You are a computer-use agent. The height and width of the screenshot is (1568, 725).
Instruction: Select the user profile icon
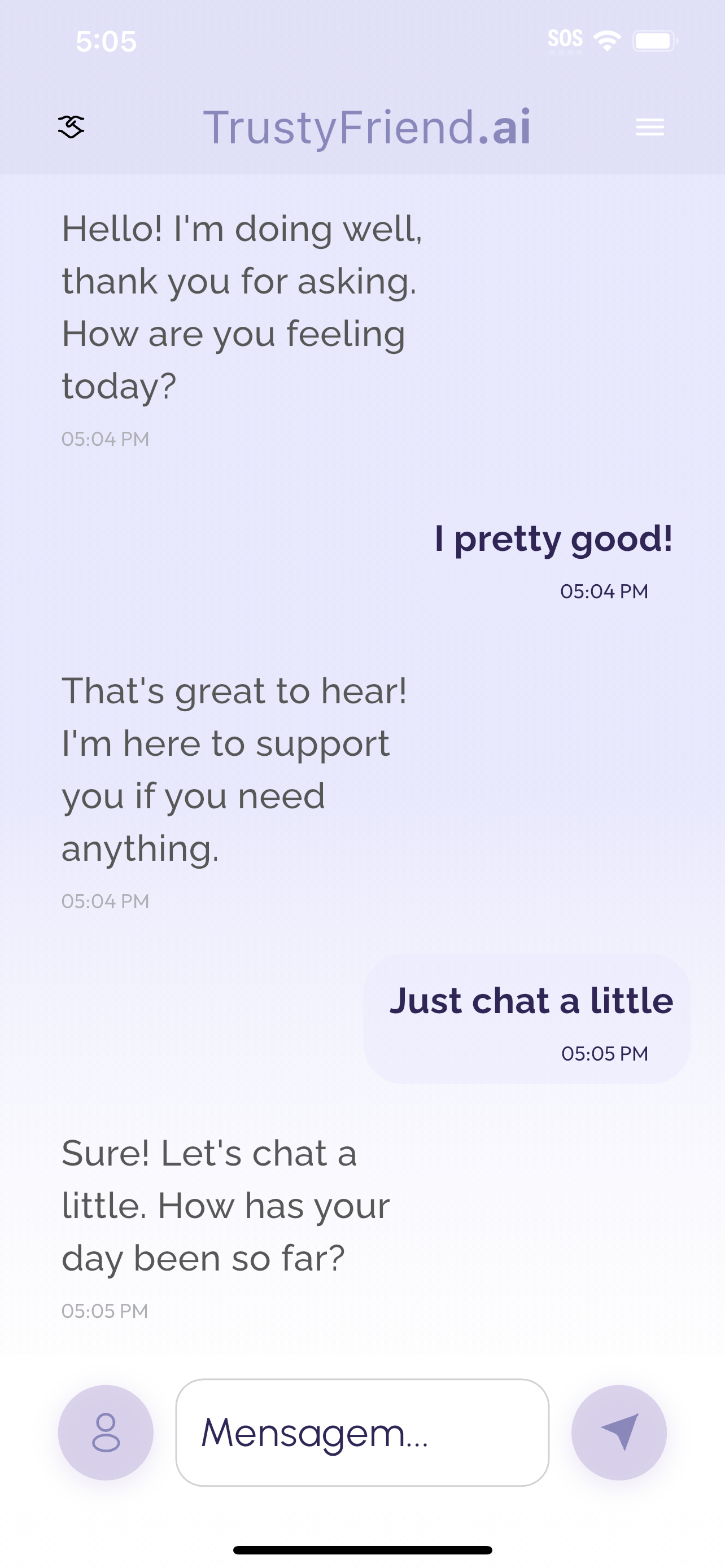pos(106,1433)
